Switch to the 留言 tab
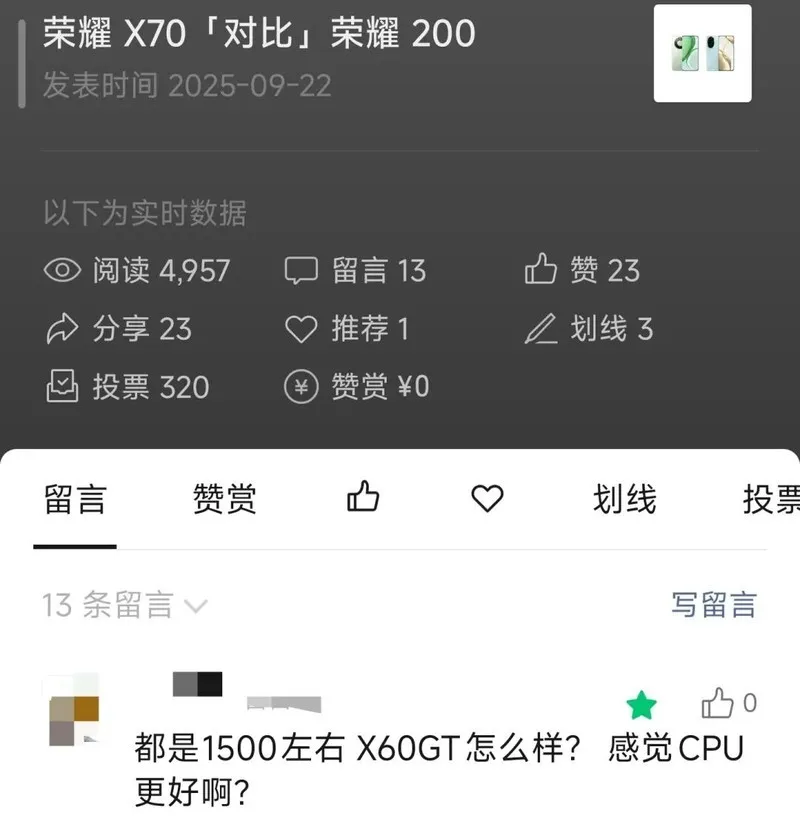 (75, 499)
